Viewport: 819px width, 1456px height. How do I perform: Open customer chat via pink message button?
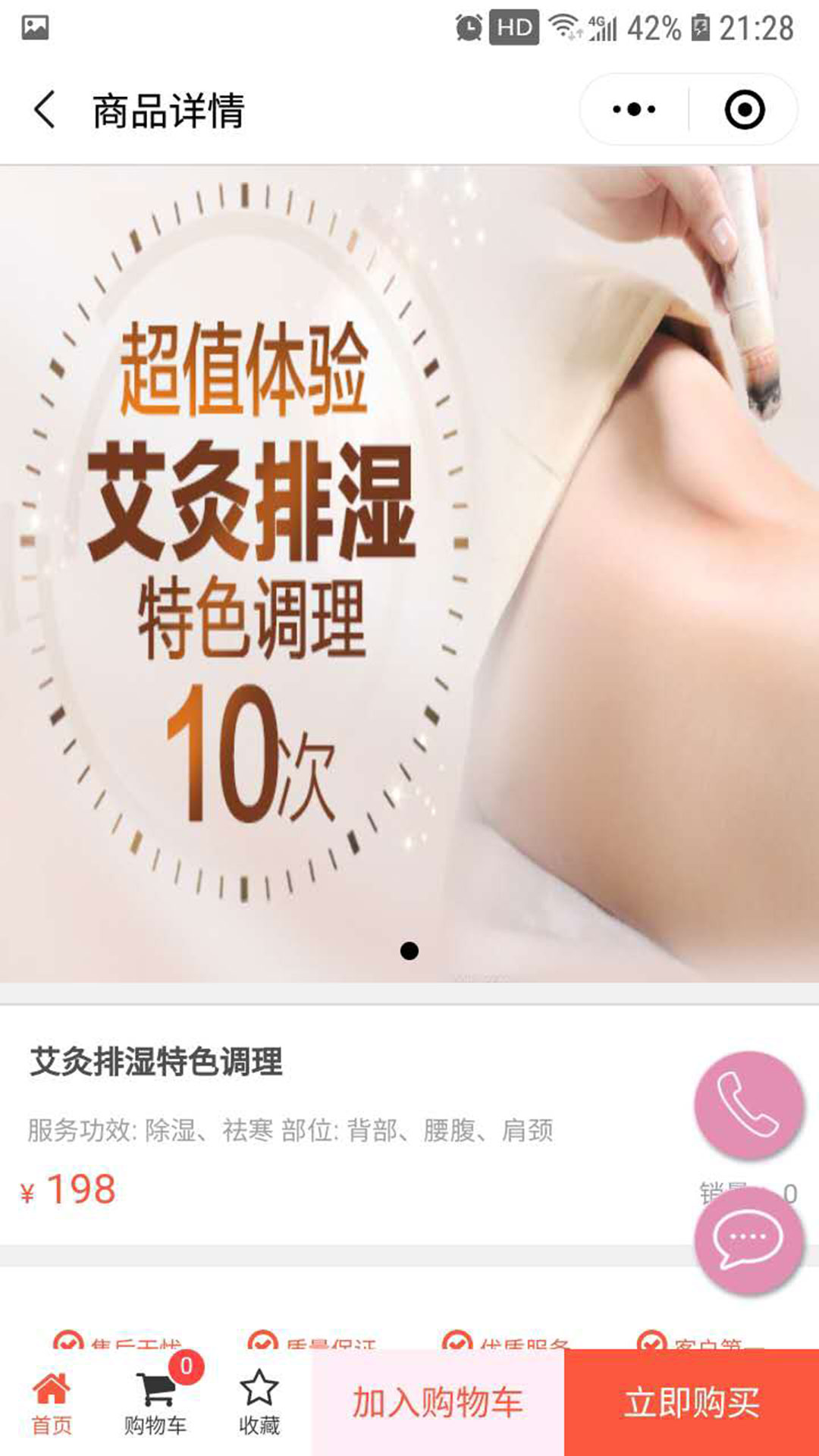[748, 1239]
